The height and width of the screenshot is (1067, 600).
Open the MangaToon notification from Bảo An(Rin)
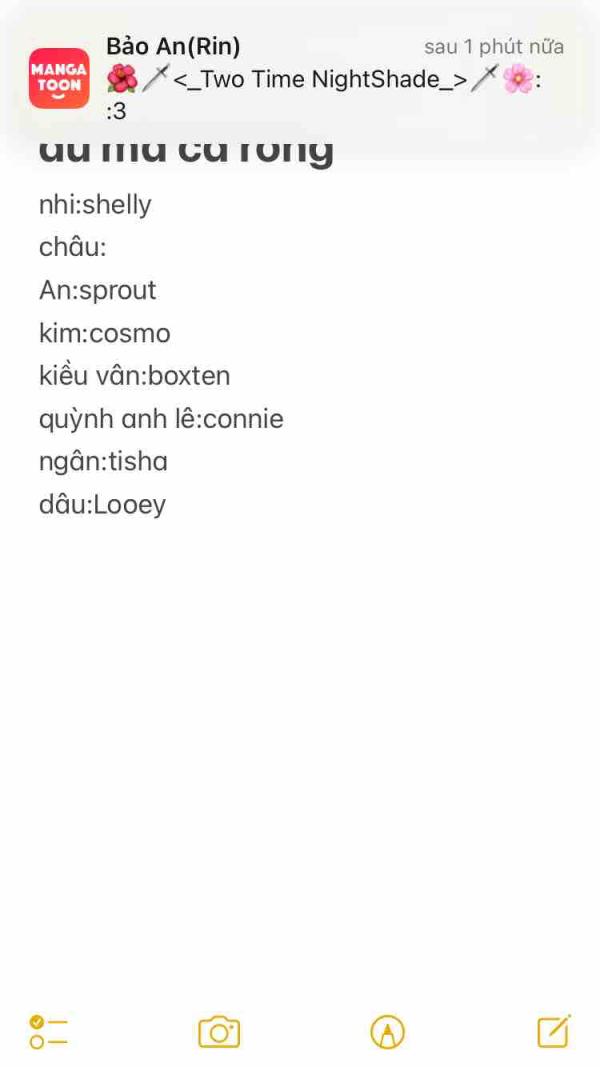(300, 78)
